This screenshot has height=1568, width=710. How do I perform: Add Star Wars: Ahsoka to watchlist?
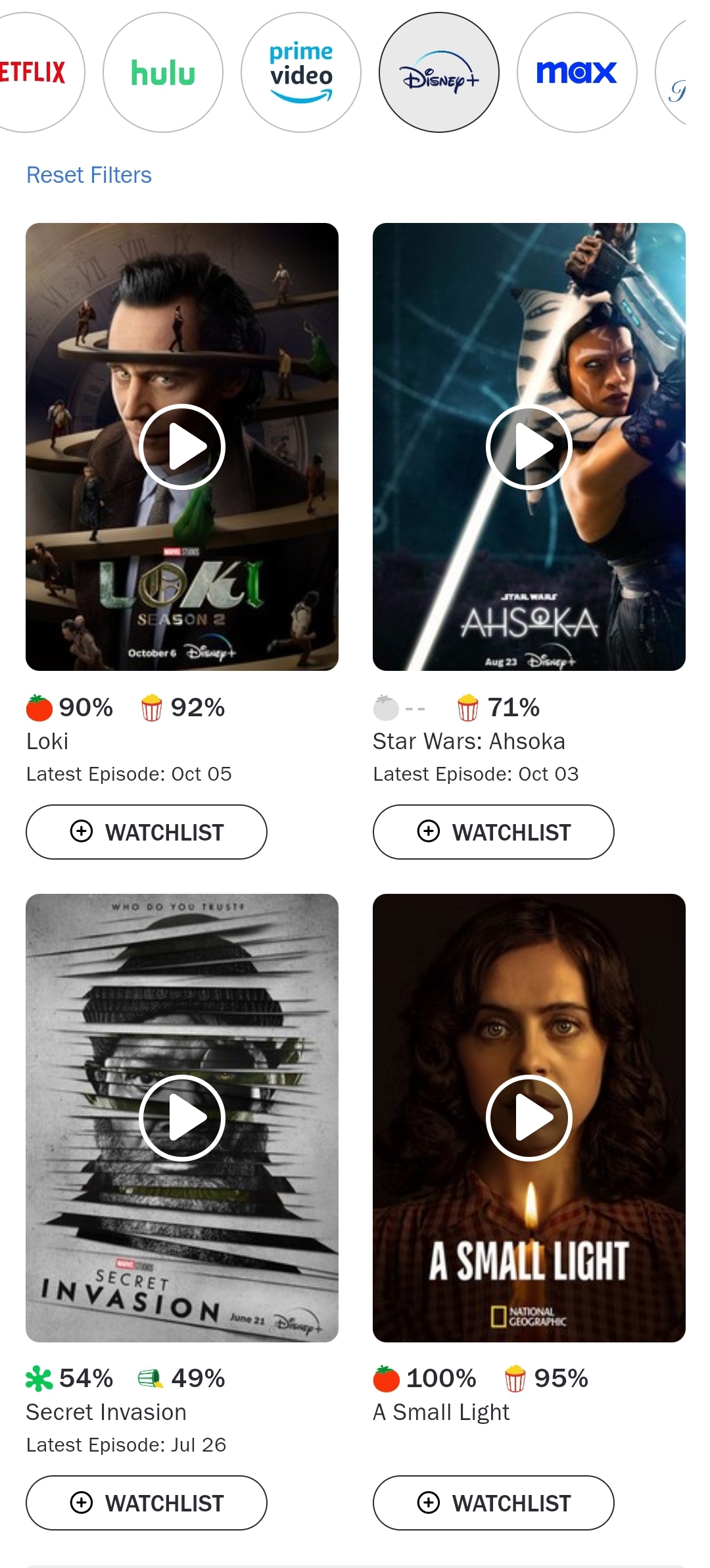pyautogui.click(x=493, y=832)
